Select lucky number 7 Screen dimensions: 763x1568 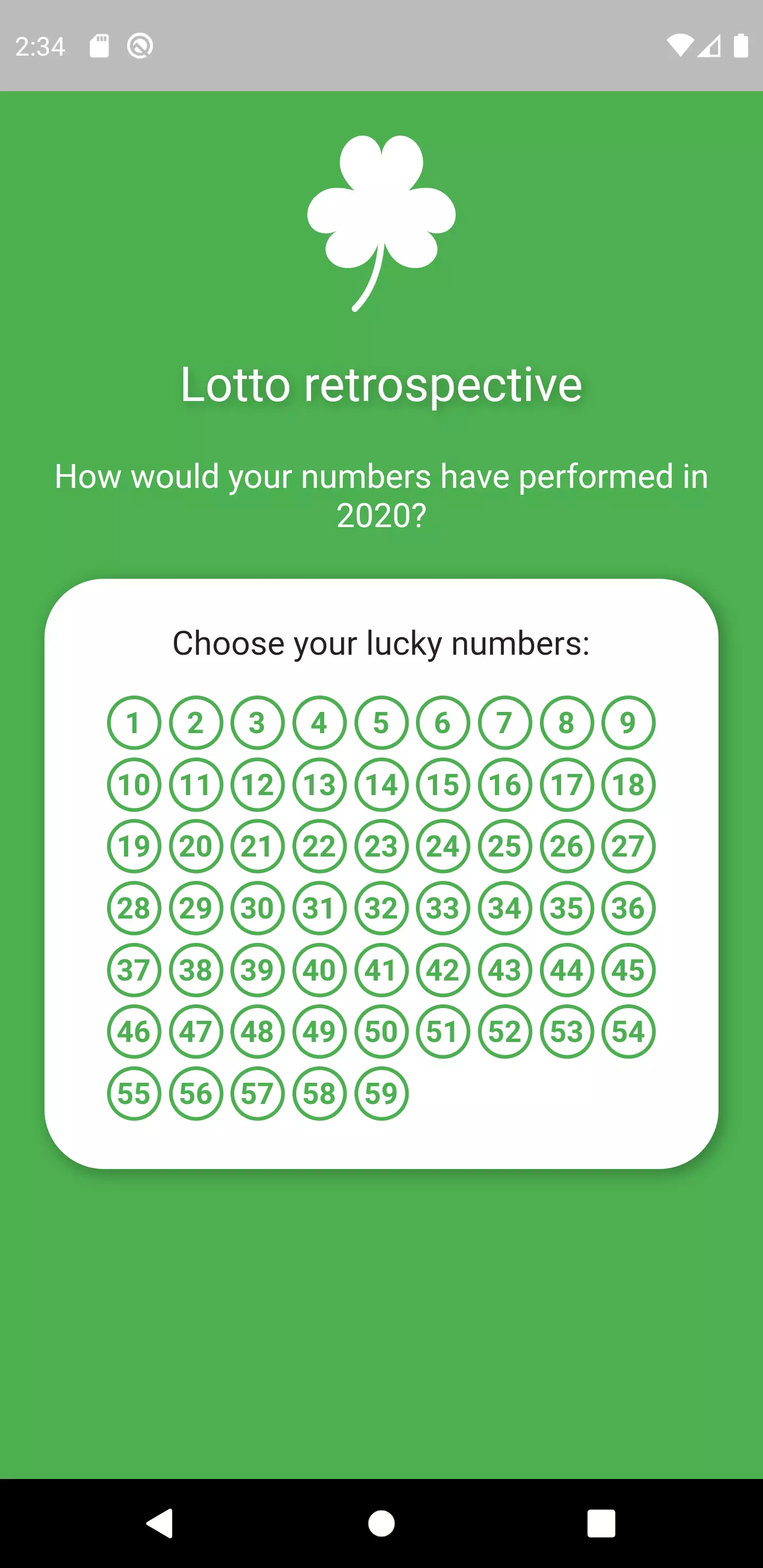click(505, 723)
